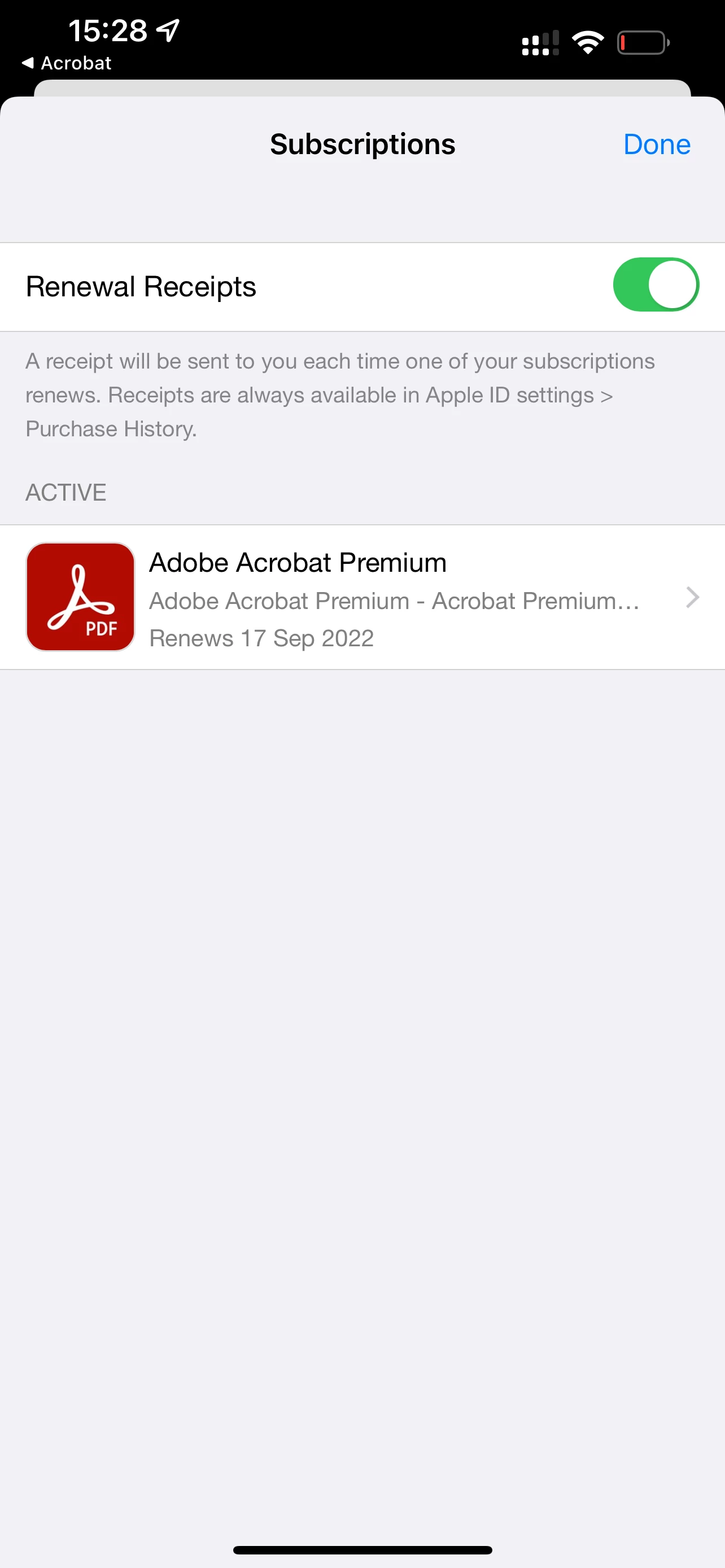Image resolution: width=725 pixels, height=1568 pixels.
Task: Tap Done to close Subscriptions
Action: (x=656, y=145)
